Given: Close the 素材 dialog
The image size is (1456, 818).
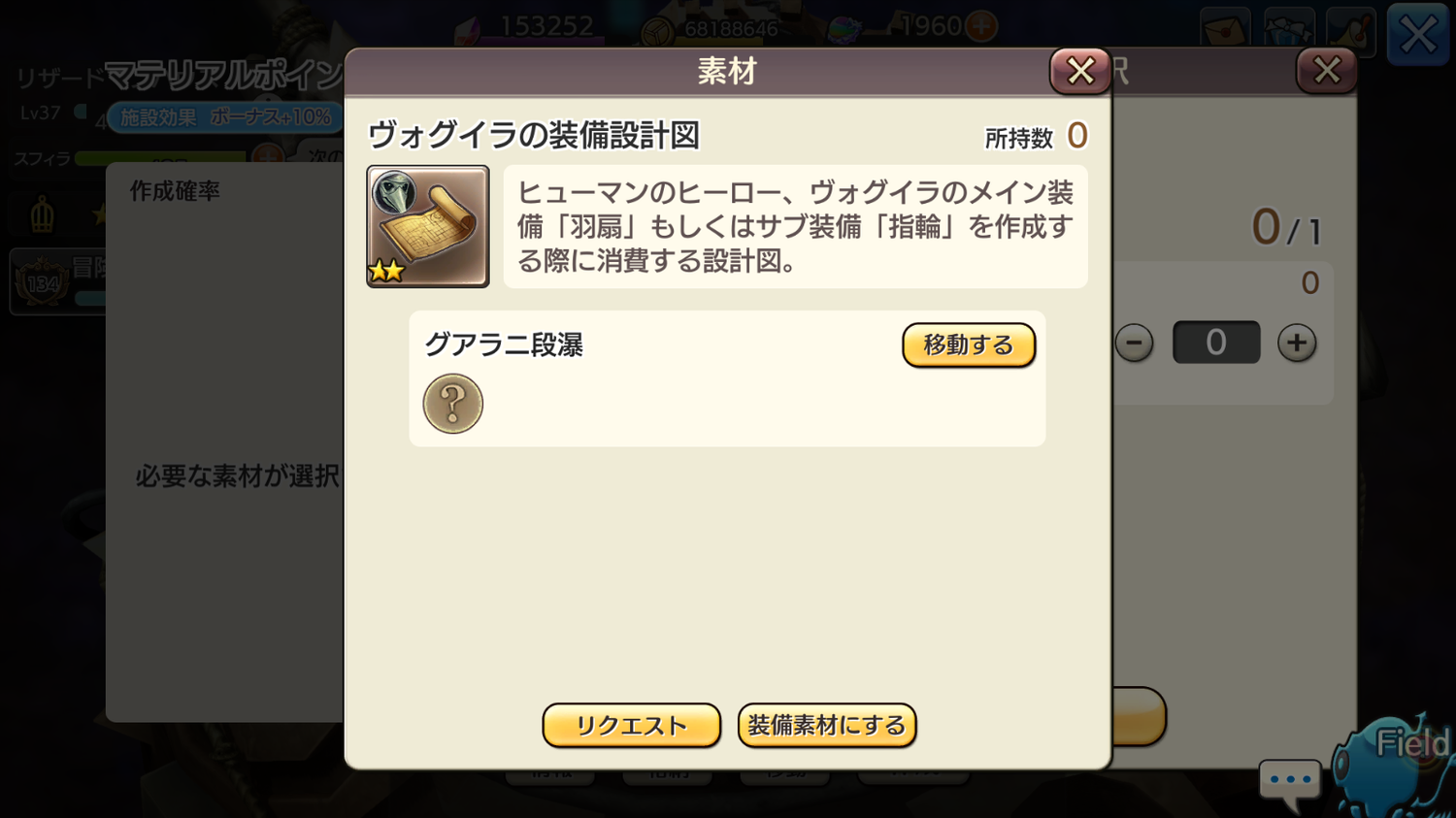Looking at the screenshot, I should [1080, 71].
